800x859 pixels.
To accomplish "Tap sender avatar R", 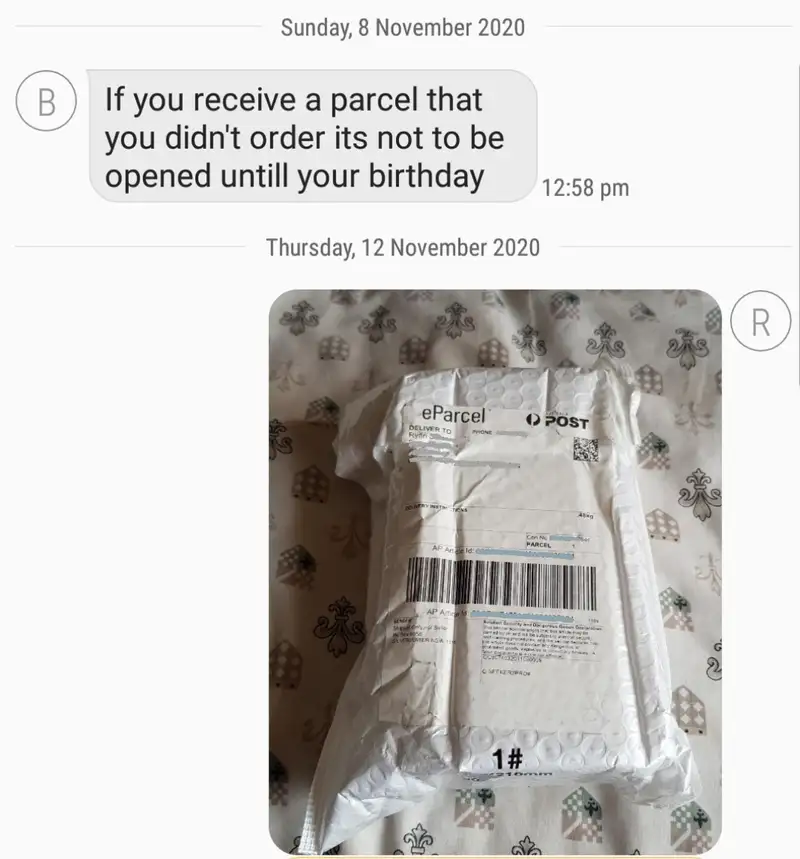I will pos(760,322).
